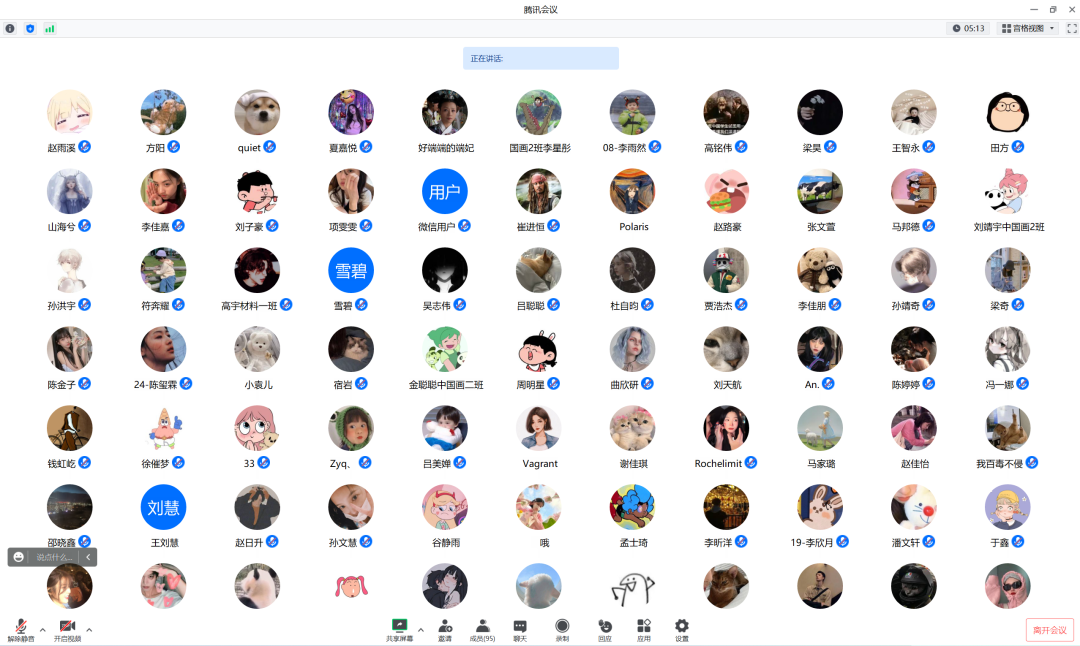Screen dimensions: 1080x646
Task: Turn on video (开启视频)
Action: [67, 629]
